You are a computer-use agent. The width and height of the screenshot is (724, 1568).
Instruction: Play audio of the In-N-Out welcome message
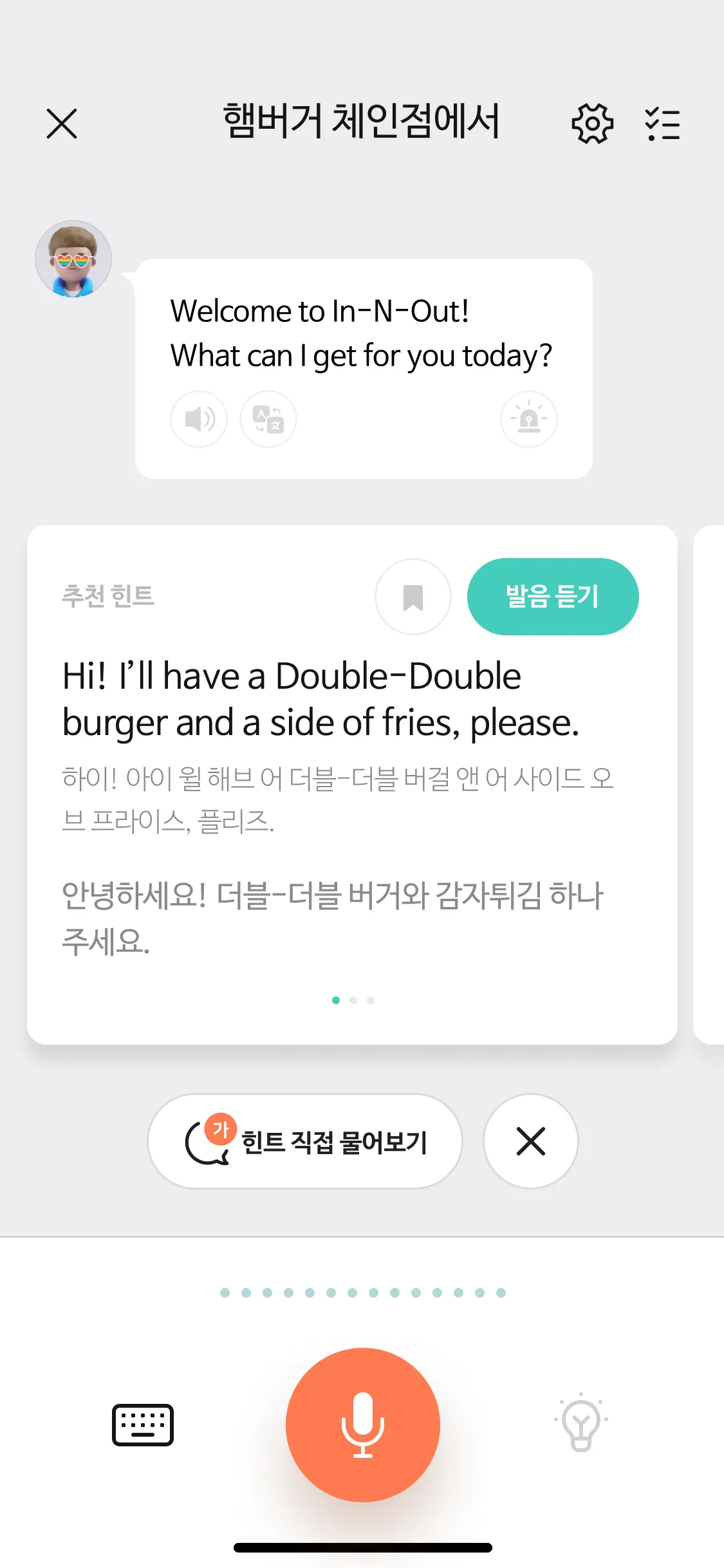pyautogui.click(x=199, y=419)
